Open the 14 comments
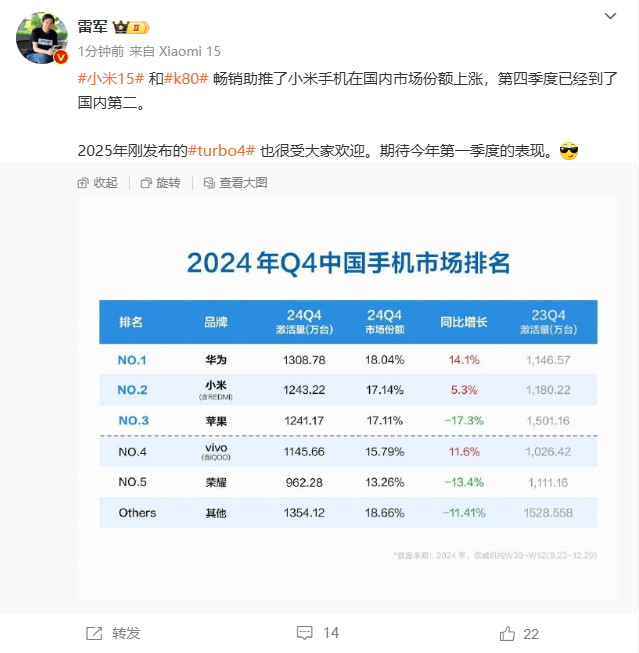639x653 pixels. click(319, 633)
